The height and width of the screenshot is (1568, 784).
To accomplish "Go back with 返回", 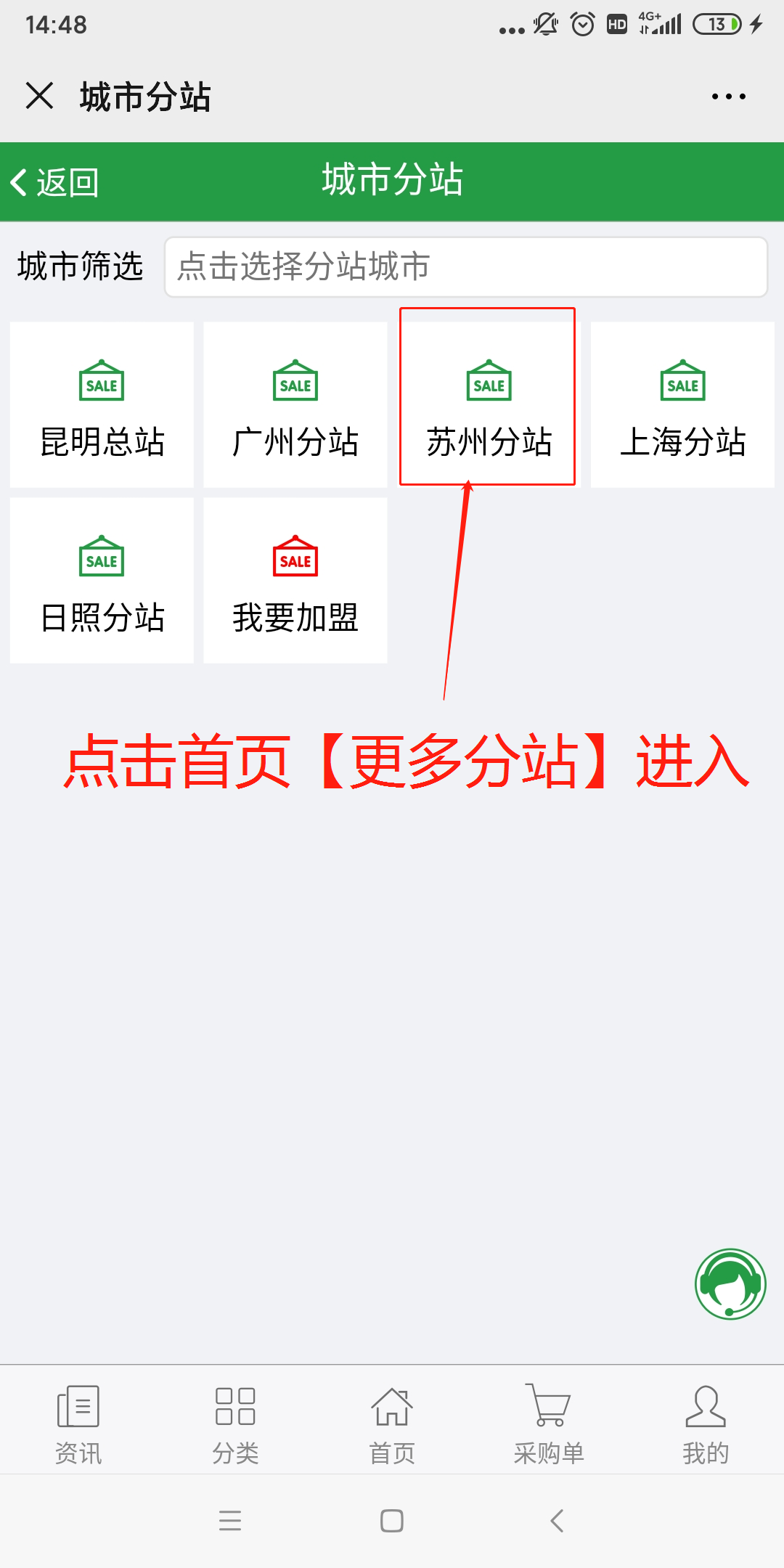I will (55, 182).
